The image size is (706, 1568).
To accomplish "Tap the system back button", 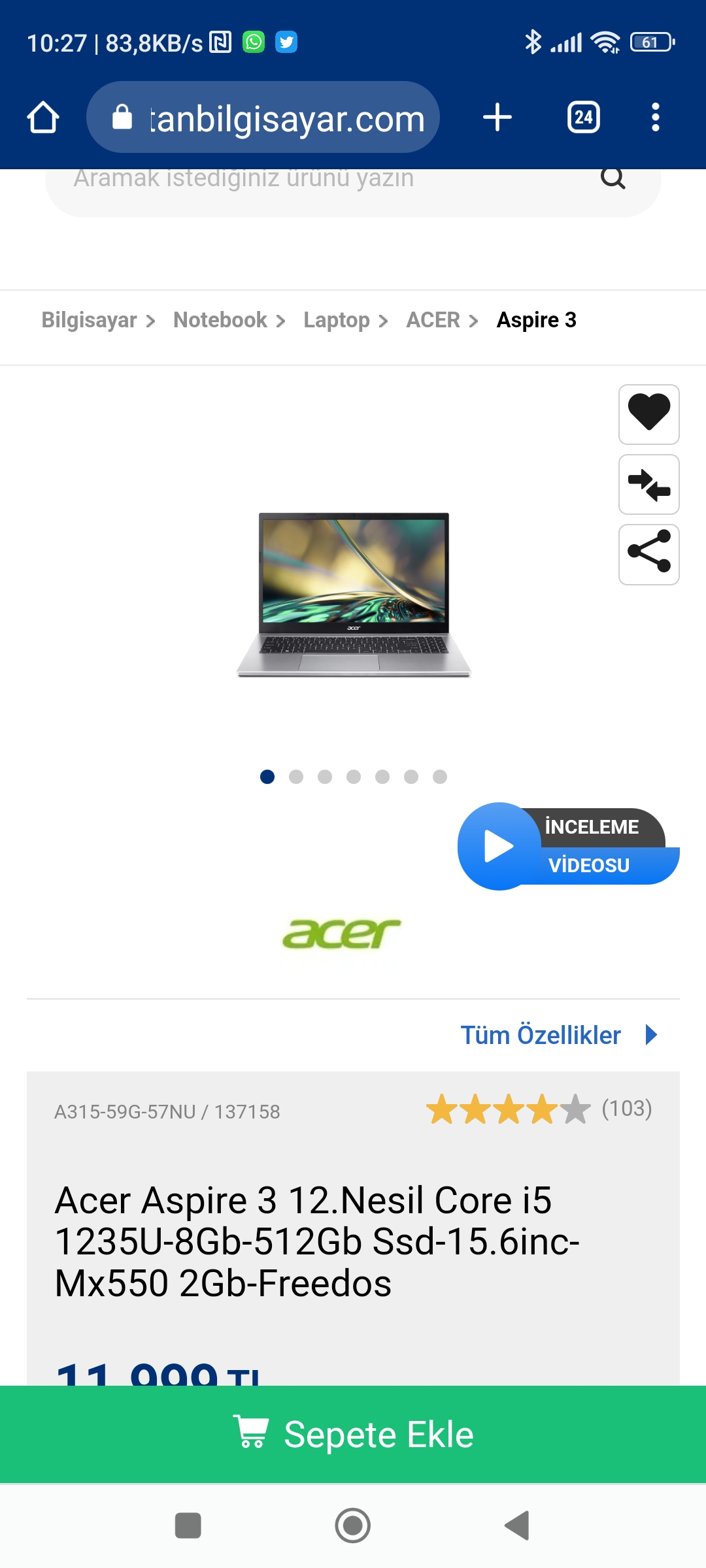I will 517,1526.
